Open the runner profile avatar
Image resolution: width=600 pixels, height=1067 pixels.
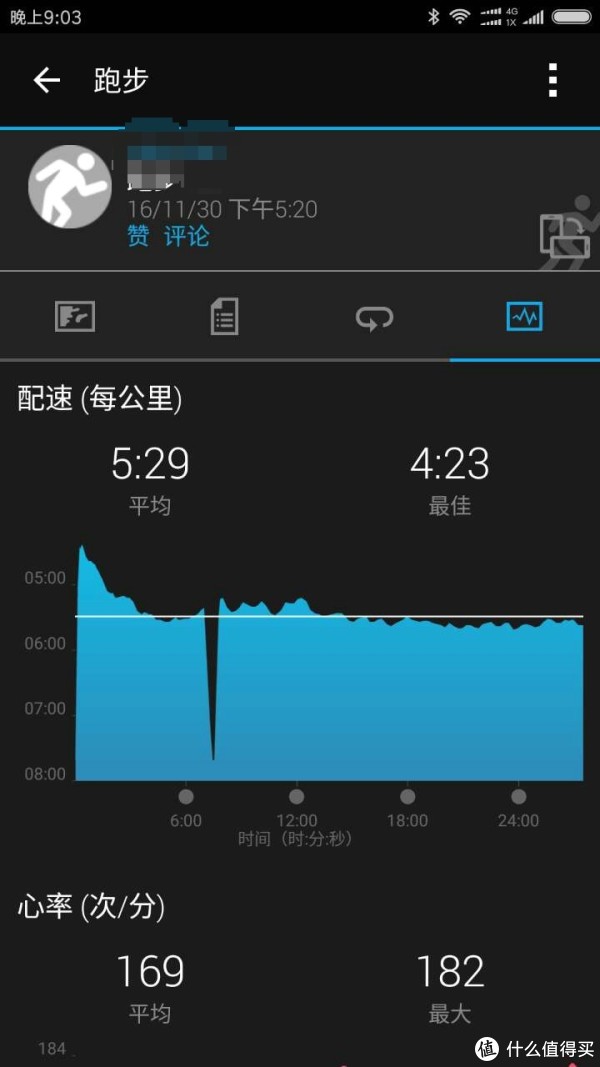pos(69,187)
